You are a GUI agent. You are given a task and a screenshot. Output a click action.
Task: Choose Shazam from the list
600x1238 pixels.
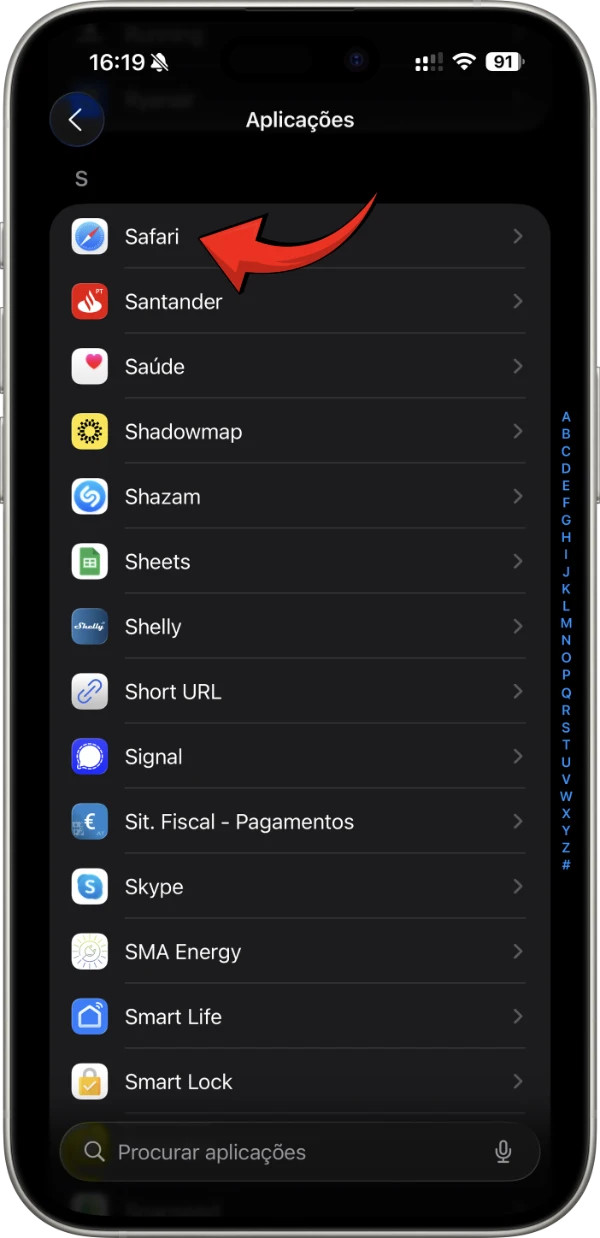[300, 497]
